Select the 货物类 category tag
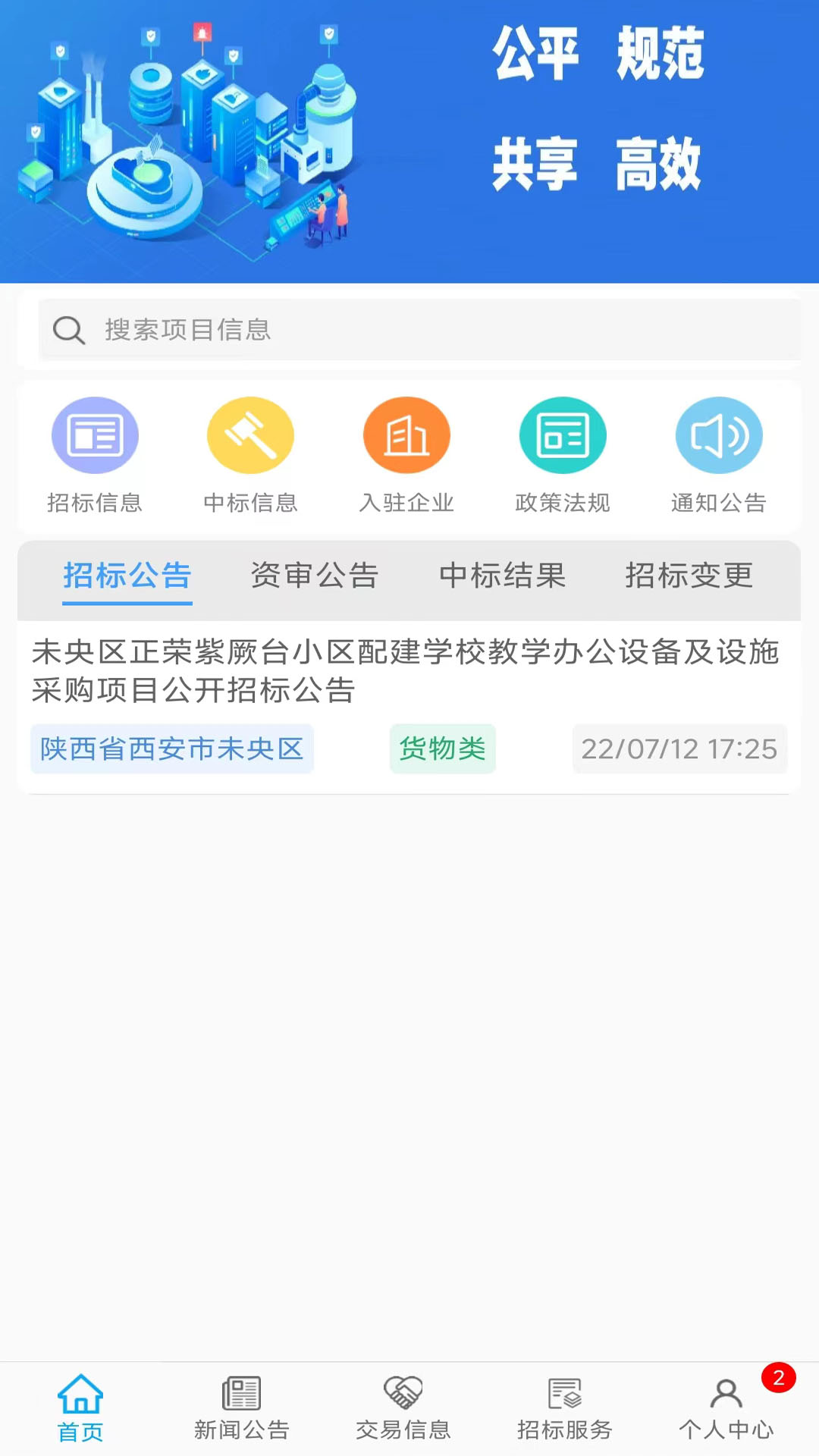 [443, 748]
